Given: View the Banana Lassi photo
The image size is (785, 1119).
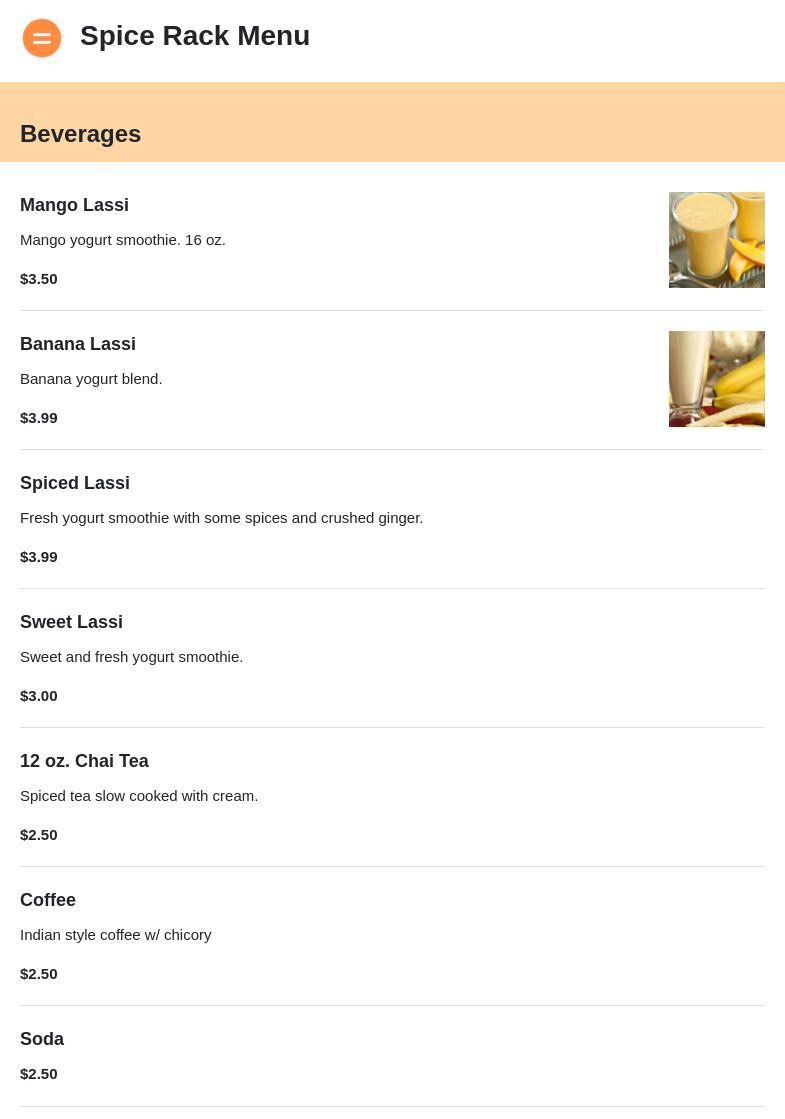Looking at the screenshot, I should click(716, 379).
